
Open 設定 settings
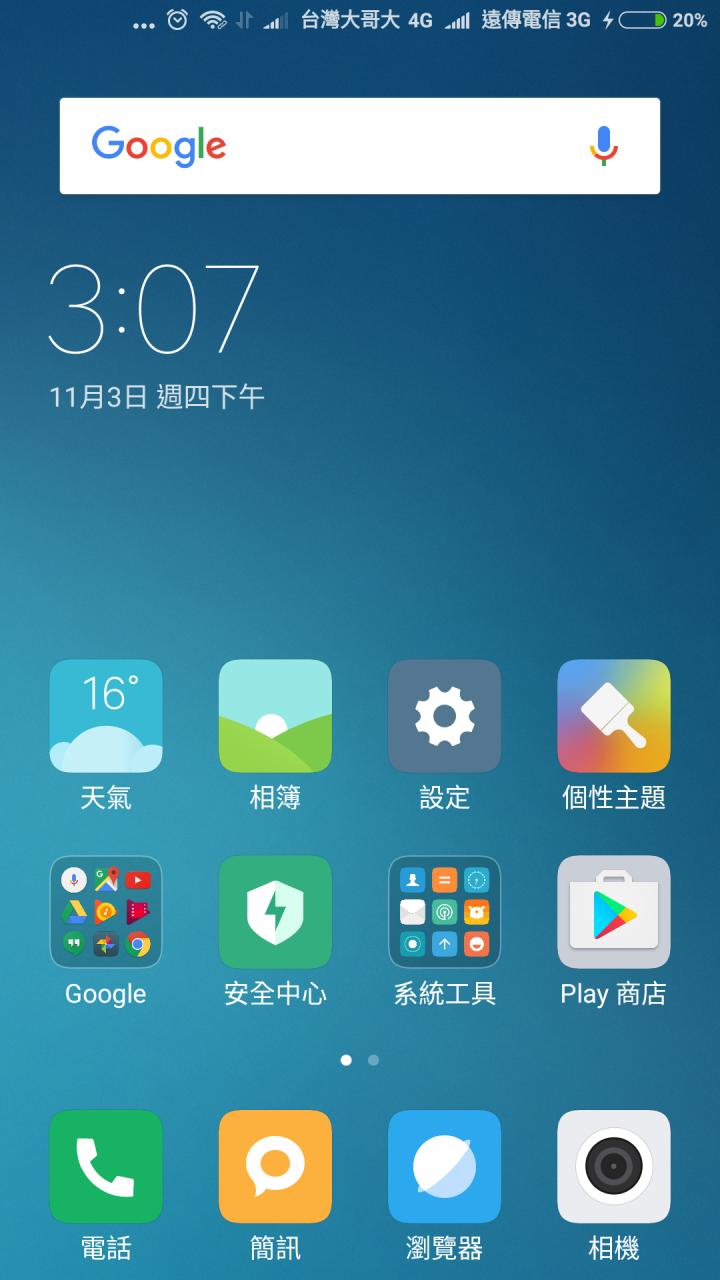tap(444, 716)
